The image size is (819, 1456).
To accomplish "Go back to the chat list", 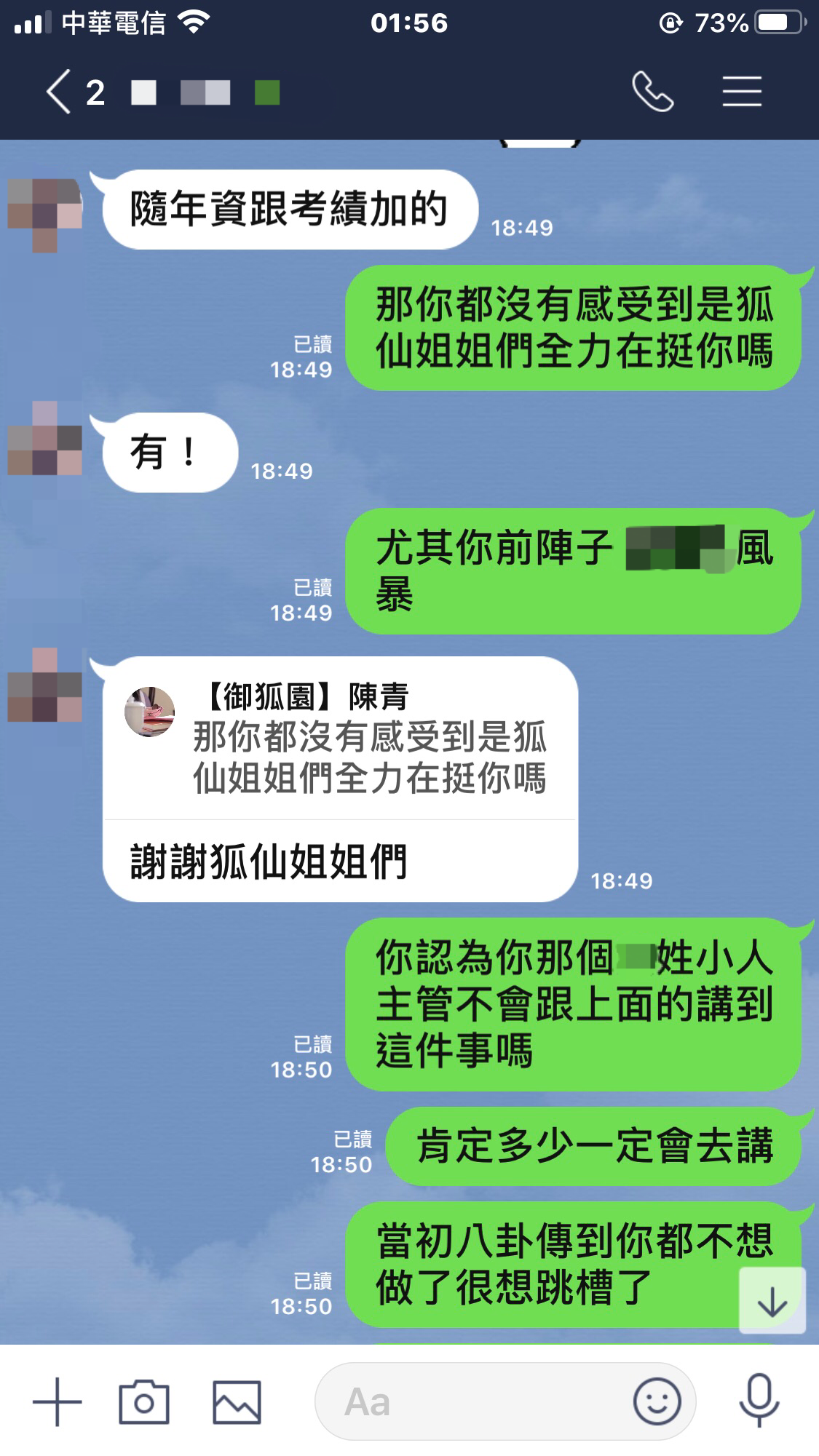I will point(58,92).
